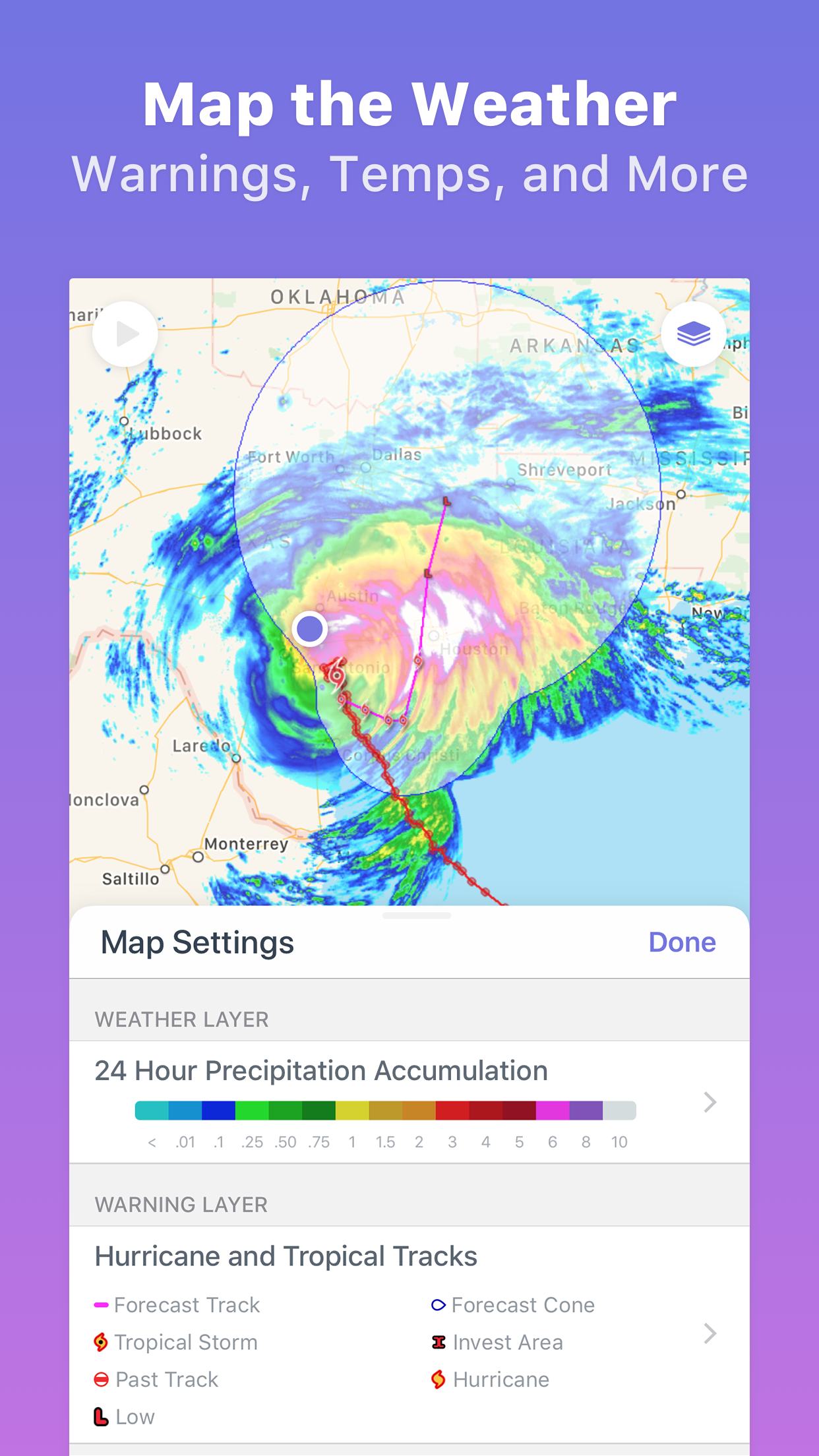819x1456 pixels.
Task: Click the Hurricane legend icon
Action: 439,1380
